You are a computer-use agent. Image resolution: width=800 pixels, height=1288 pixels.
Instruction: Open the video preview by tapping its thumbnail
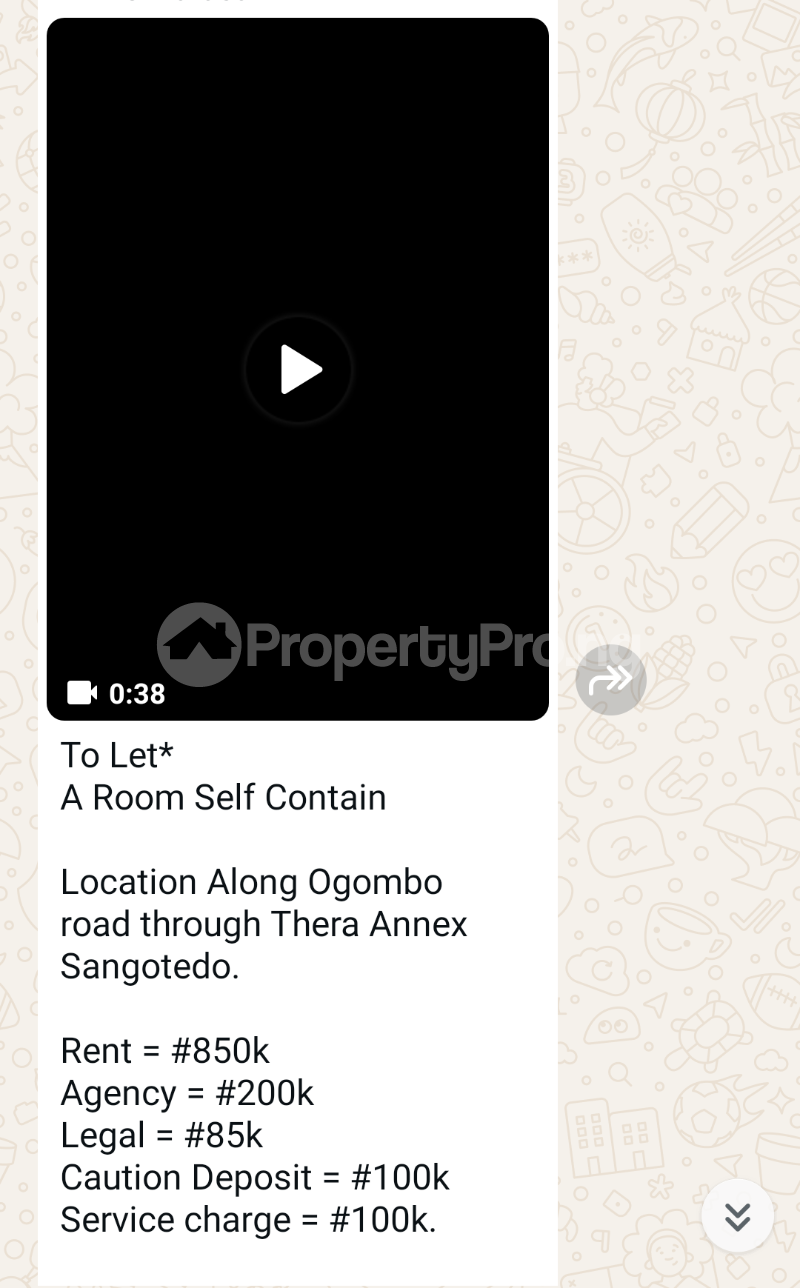[x=298, y=369]
